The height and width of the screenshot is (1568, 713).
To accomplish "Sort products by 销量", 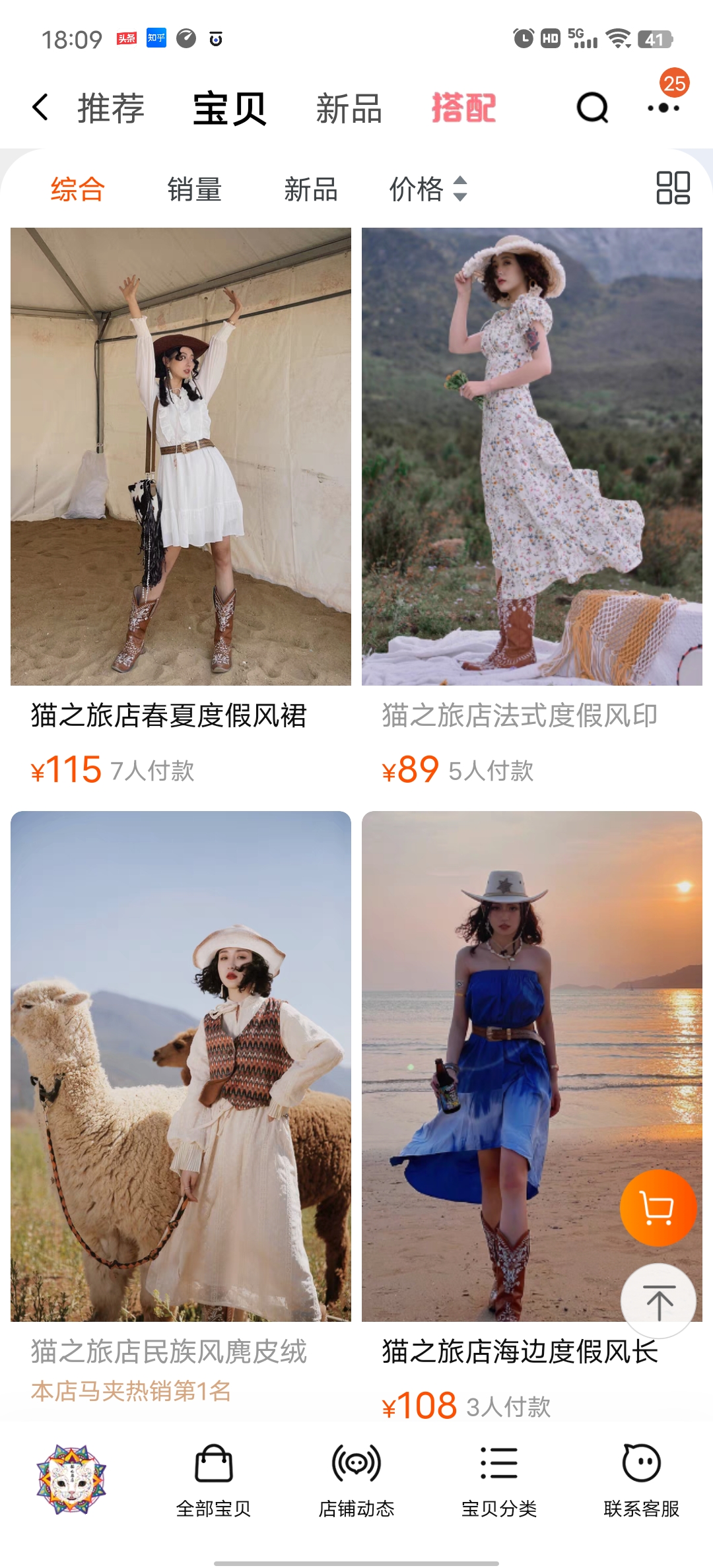I will tap(194, 189).
